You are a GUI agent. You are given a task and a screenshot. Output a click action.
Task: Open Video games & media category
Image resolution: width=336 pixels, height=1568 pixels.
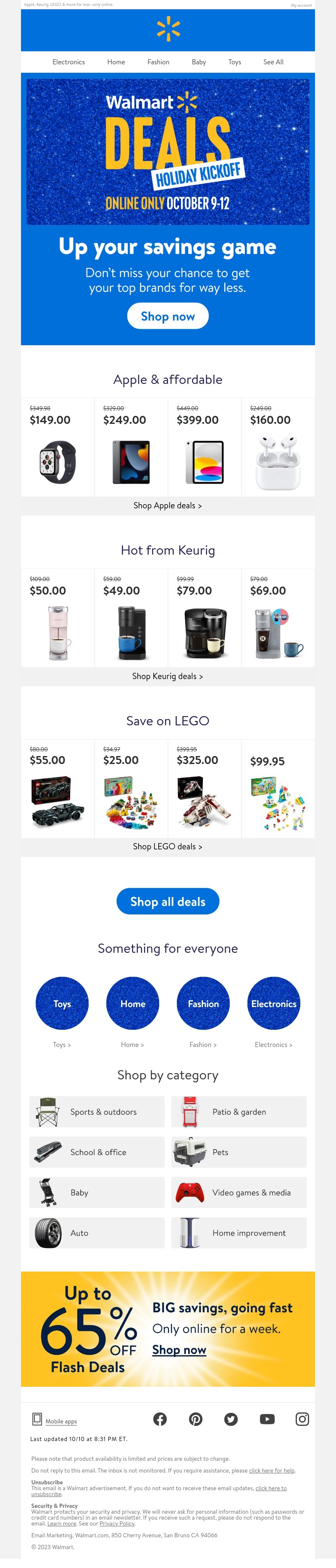[239, 1193]
